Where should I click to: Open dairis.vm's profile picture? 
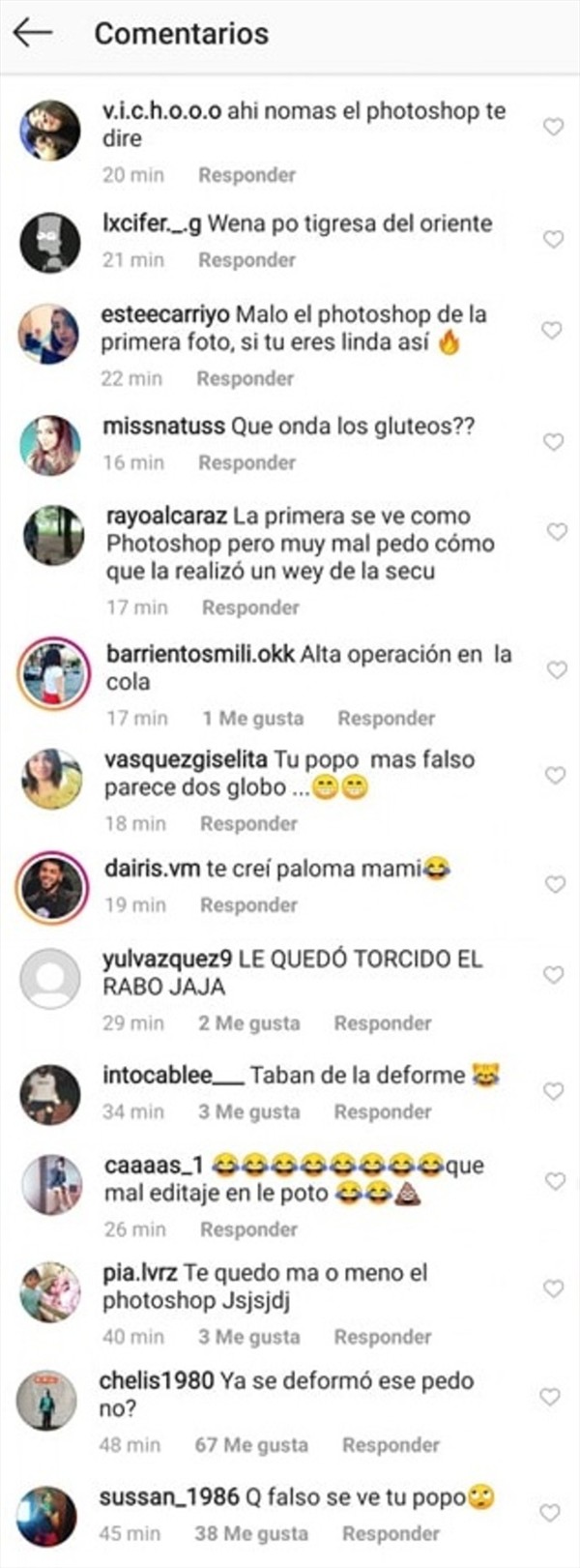[x=51, y=886]
